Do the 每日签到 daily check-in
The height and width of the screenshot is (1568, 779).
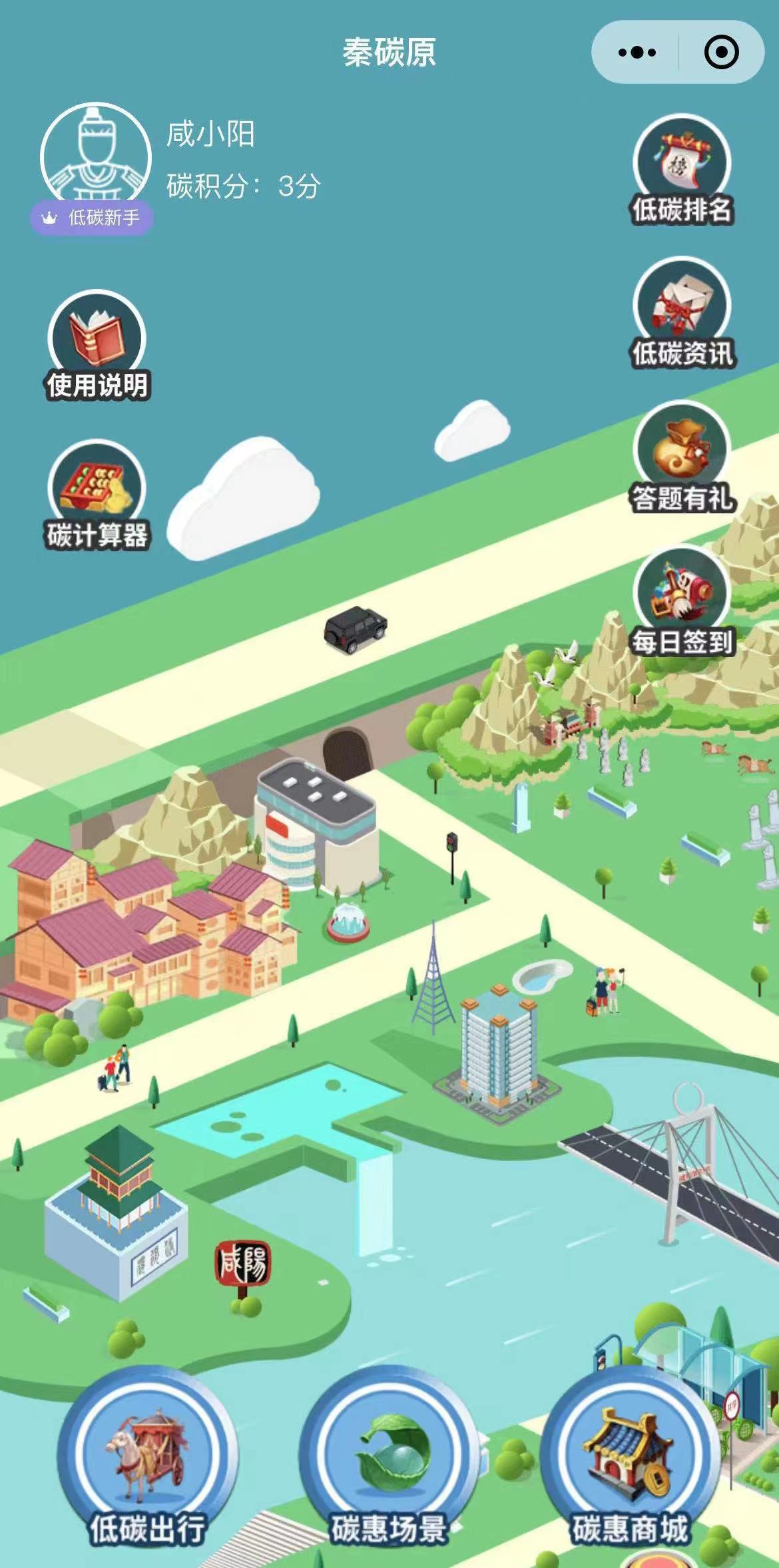pyautogui.click(x=682, y=601)
